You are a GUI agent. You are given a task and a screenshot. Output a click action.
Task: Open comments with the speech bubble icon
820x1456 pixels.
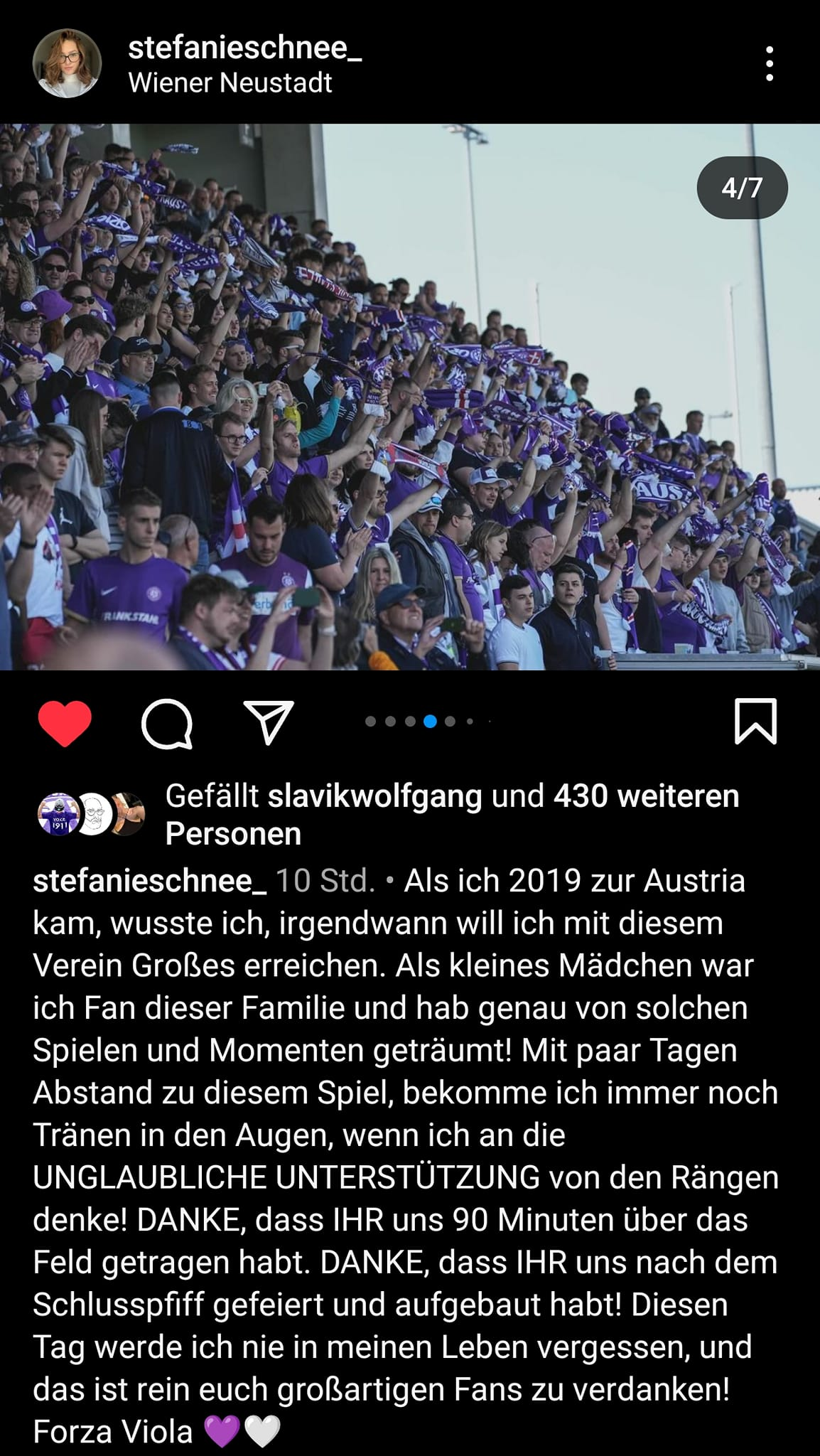[x=167, y=724]
